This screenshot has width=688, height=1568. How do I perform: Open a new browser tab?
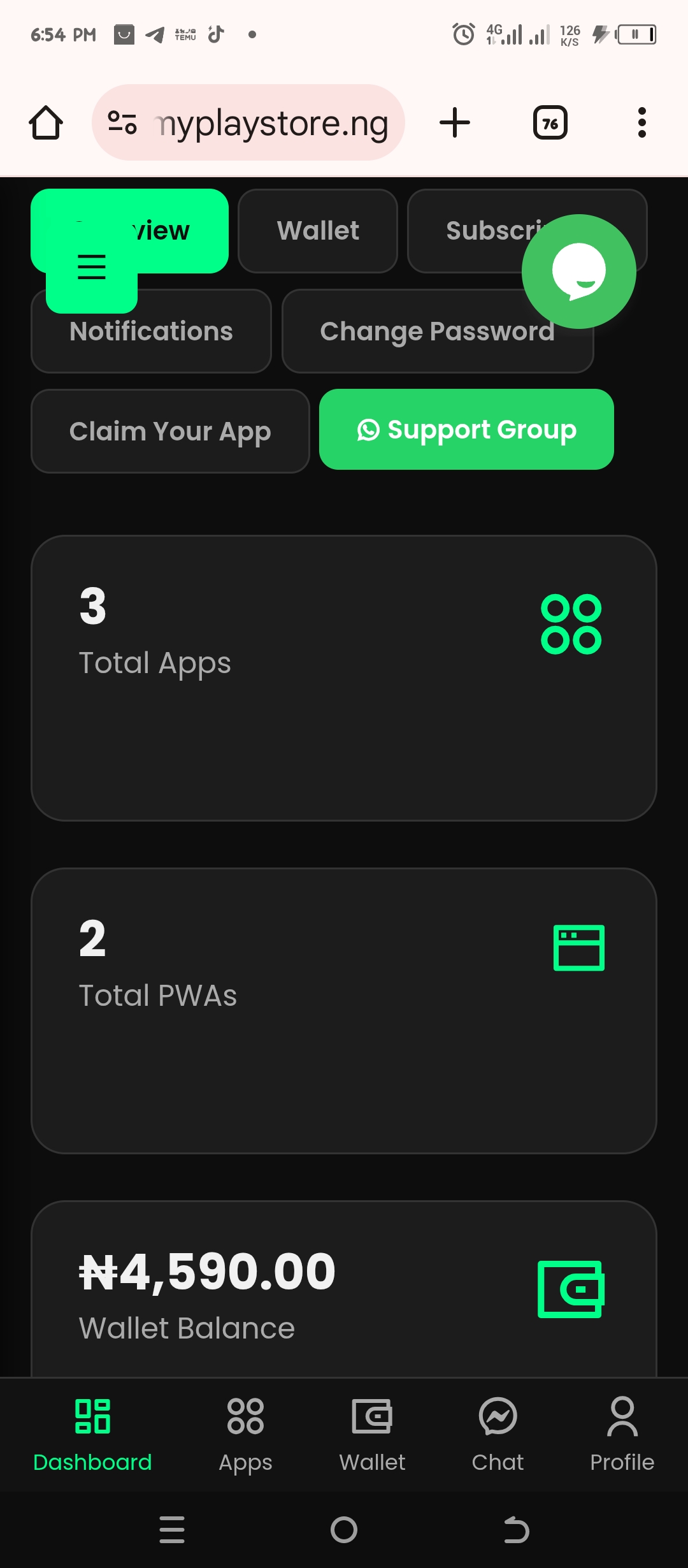455,123
